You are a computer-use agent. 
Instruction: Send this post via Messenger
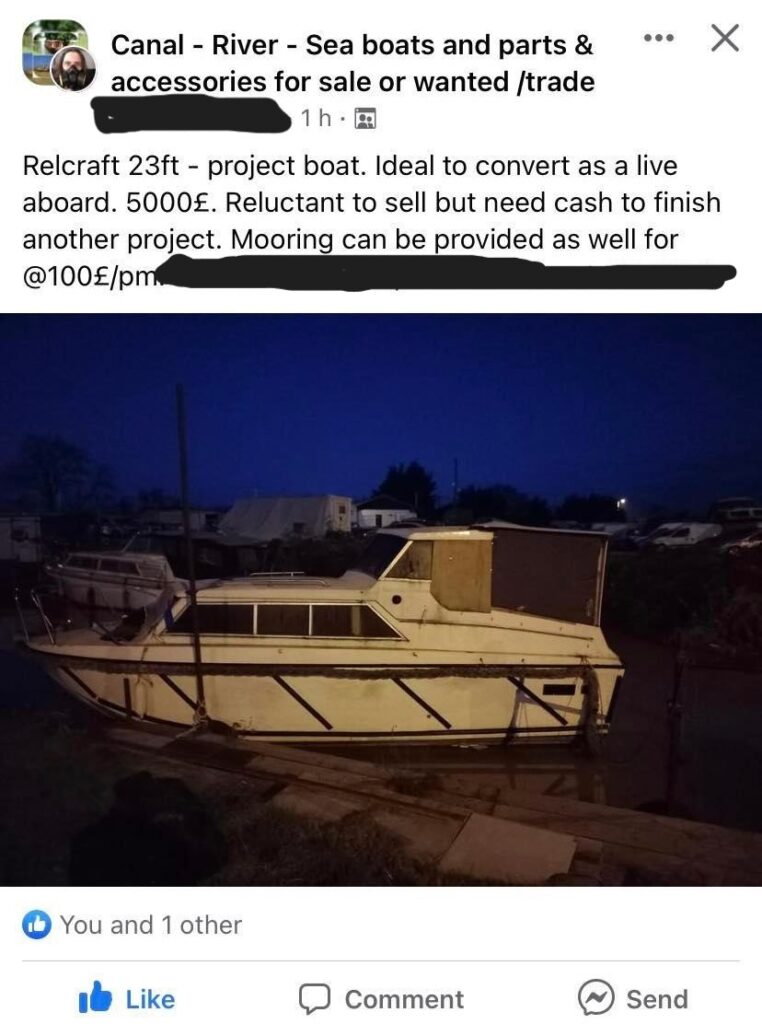(633, 998)
